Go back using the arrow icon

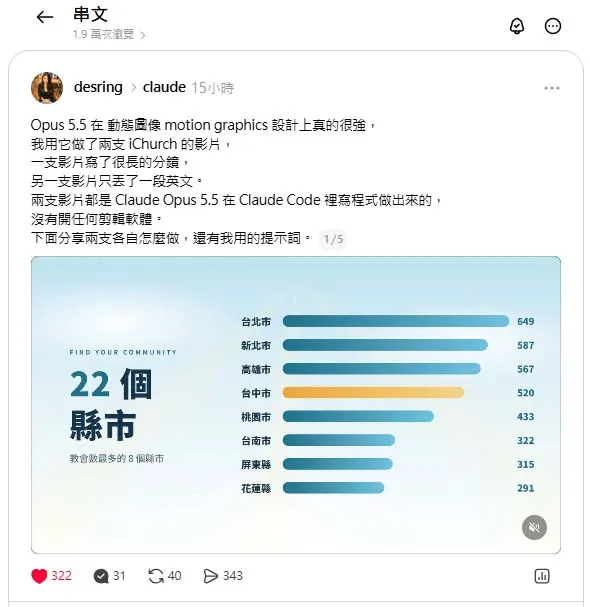pos(45,17)
